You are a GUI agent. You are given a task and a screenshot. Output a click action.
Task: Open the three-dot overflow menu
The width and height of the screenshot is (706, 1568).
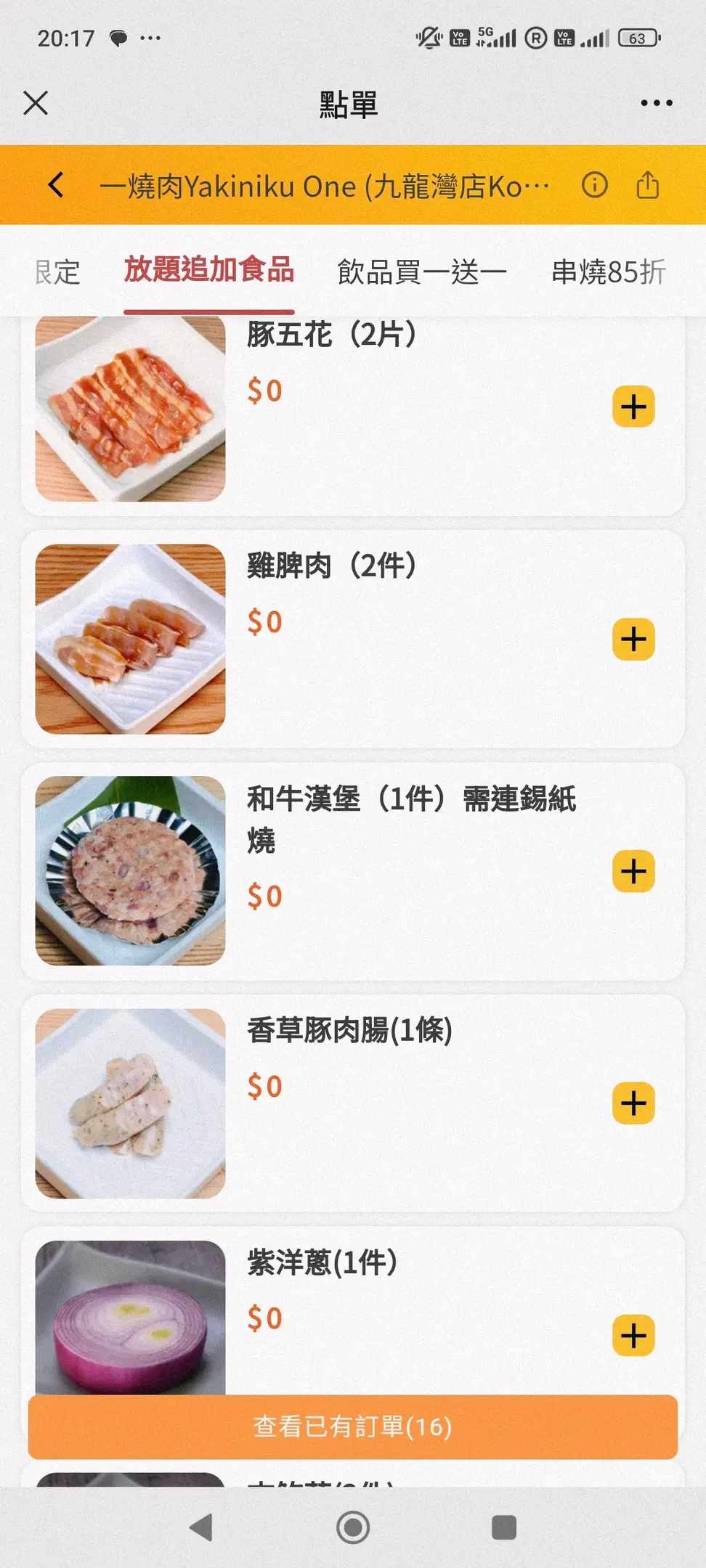pos(656,103)
